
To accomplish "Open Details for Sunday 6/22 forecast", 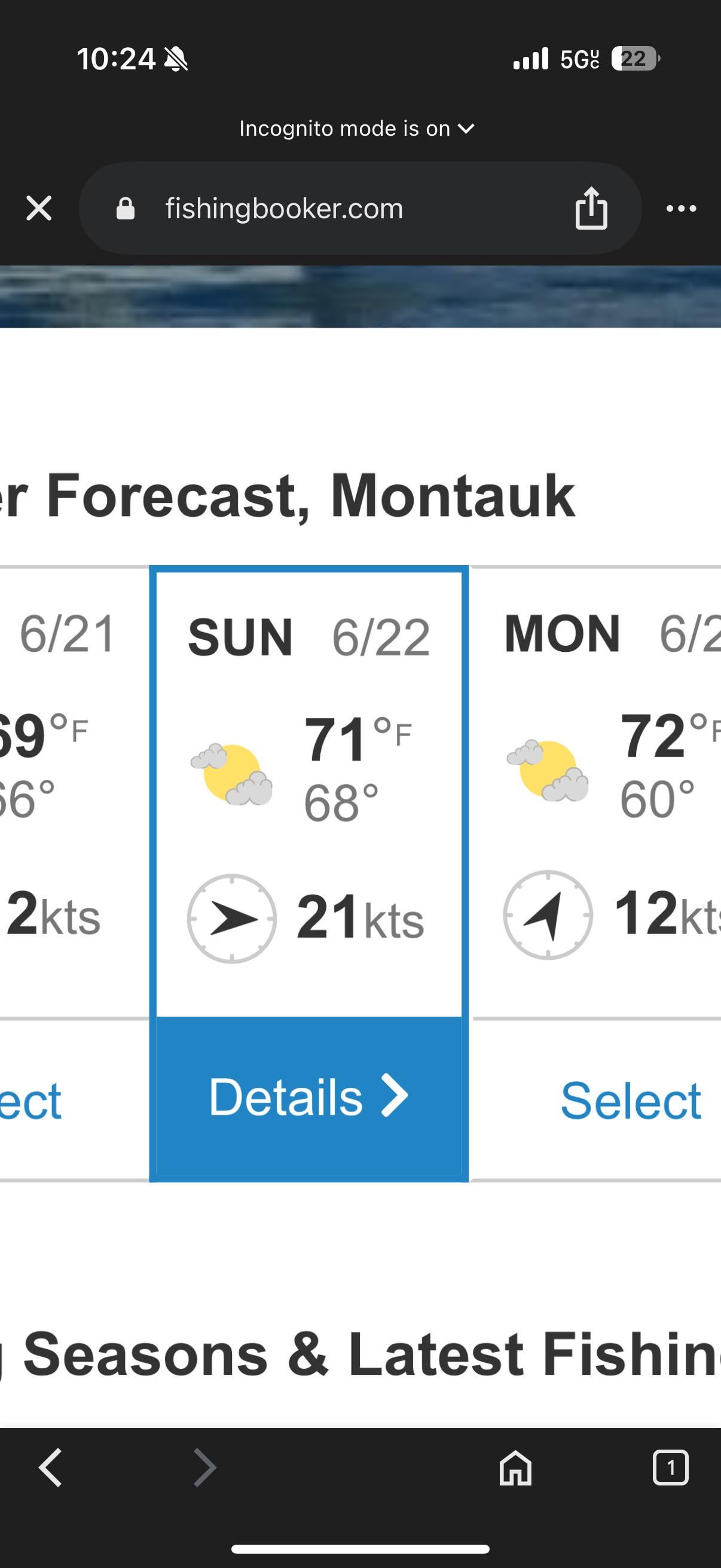I will pyautogui.click(x=308, y=1096).
